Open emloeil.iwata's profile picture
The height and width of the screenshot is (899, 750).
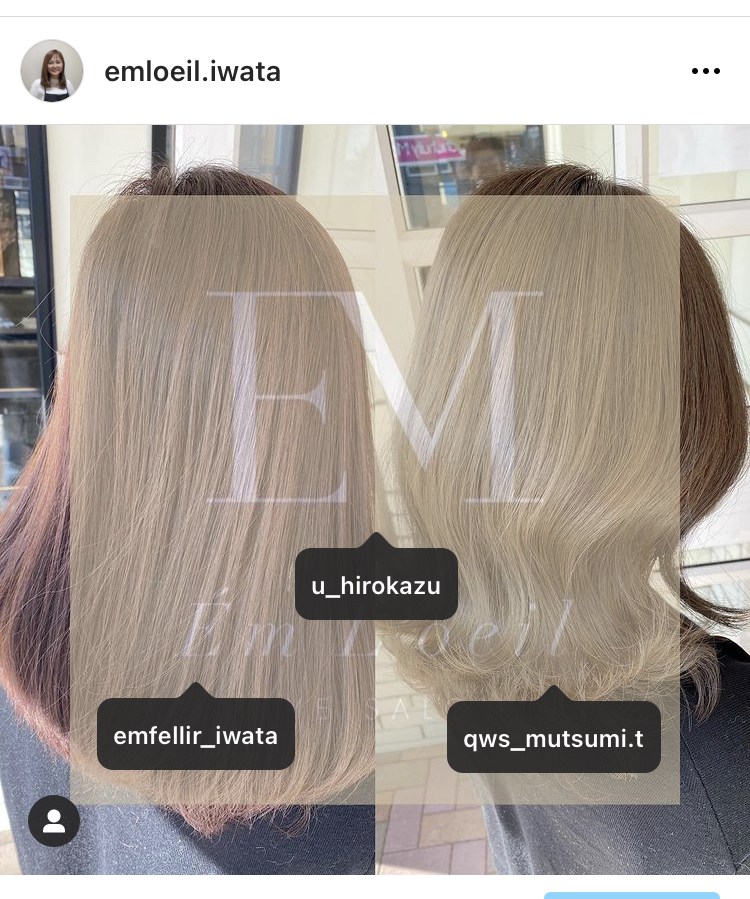click(51, 71)
